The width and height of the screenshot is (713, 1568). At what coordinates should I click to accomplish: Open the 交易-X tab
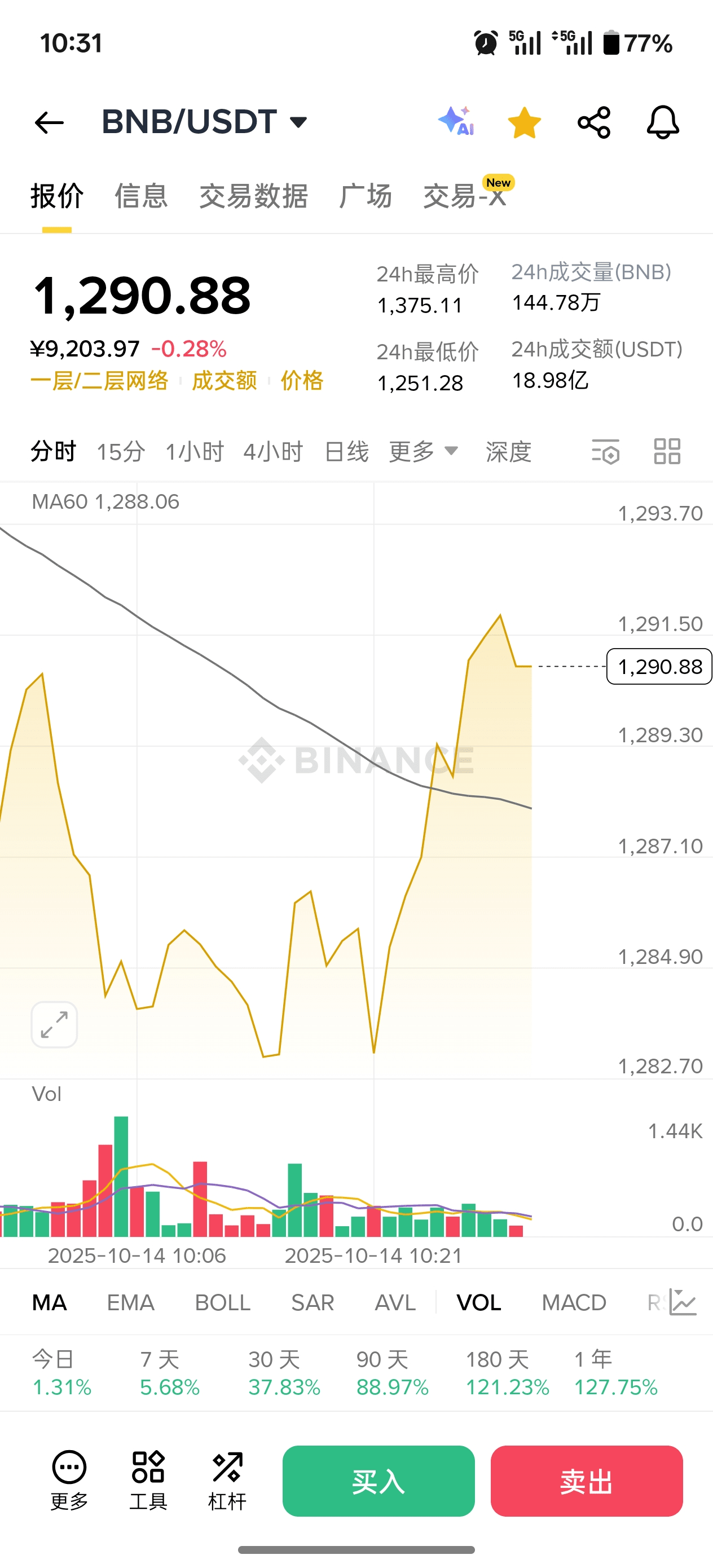pyautogui.click(x=465, y=196)
